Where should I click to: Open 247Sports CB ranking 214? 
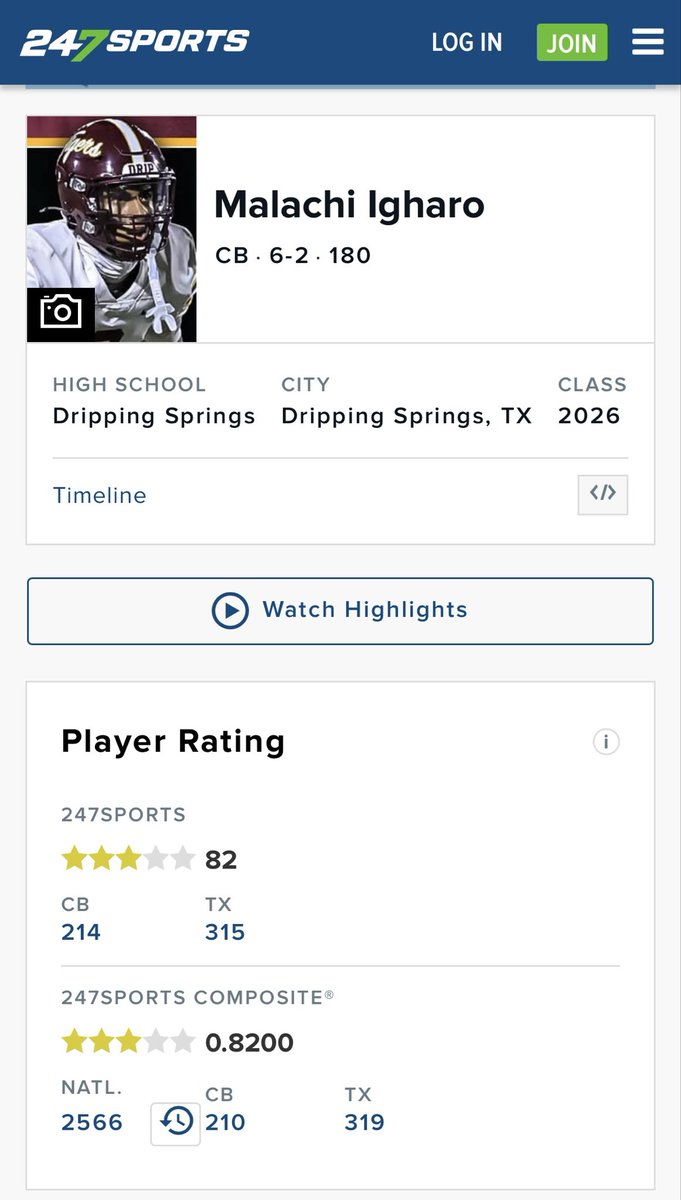[81, 932]
